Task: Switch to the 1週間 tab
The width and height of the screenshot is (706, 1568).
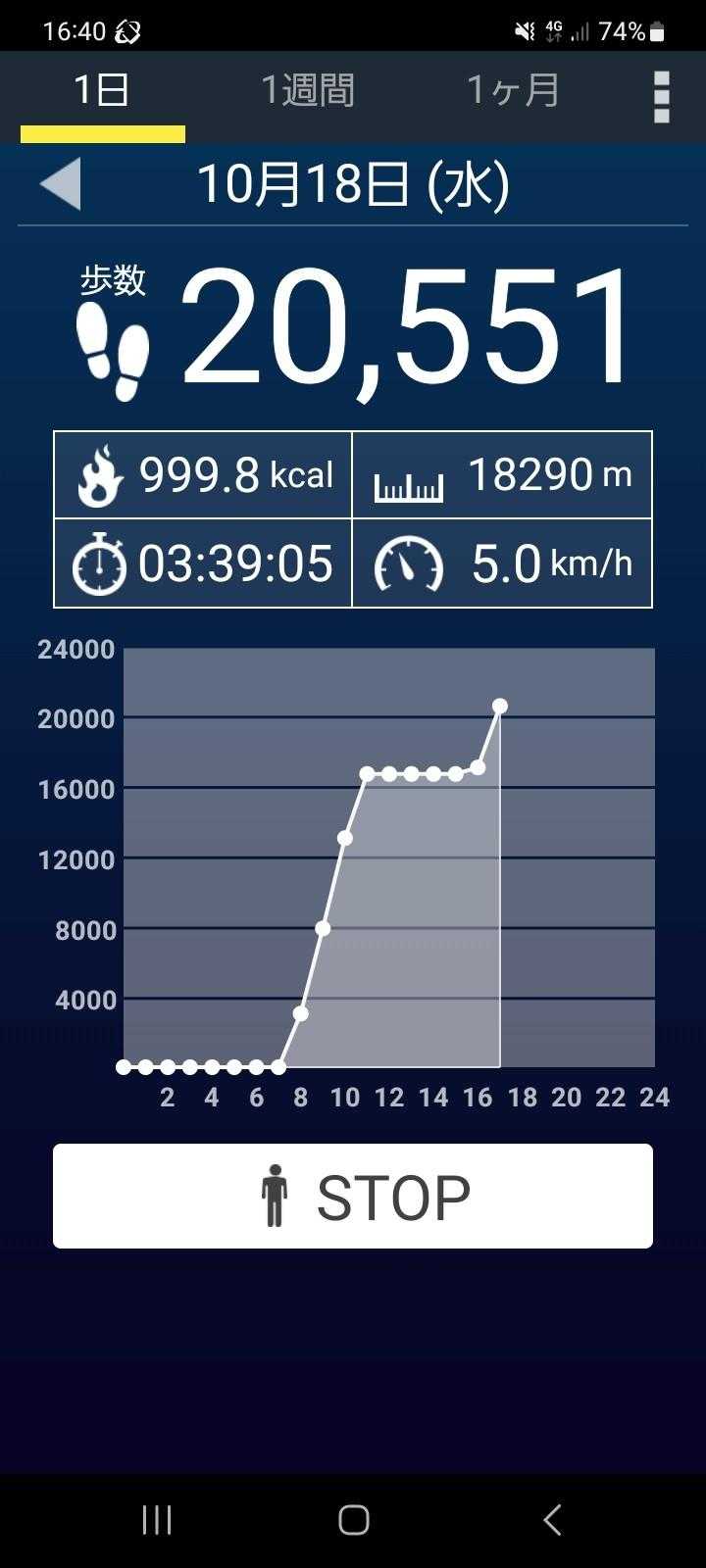Action: [x=307, y=91]
